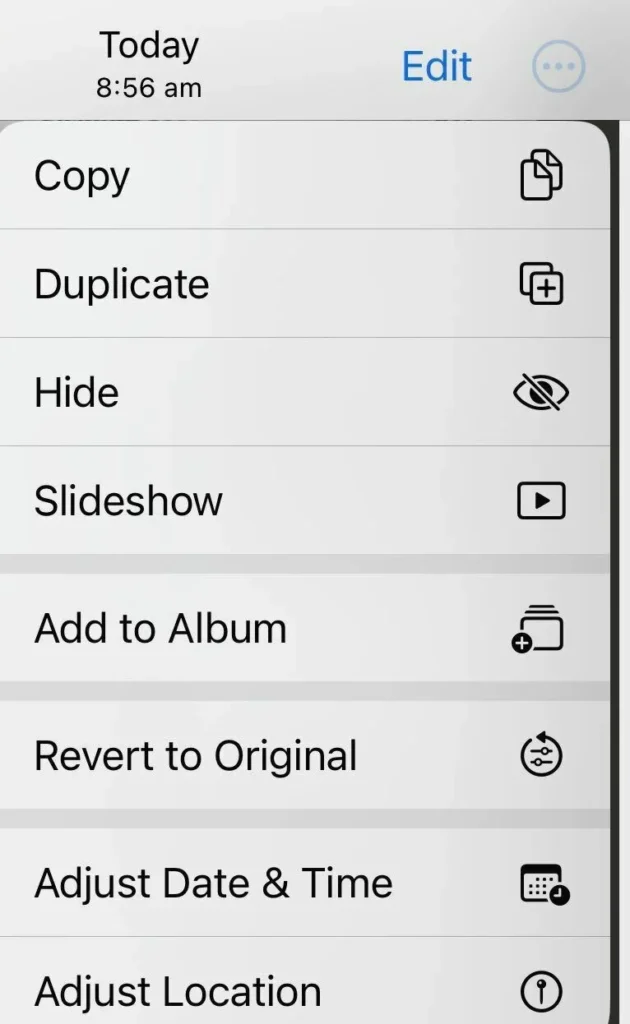Hide the photo

point(305,392)
